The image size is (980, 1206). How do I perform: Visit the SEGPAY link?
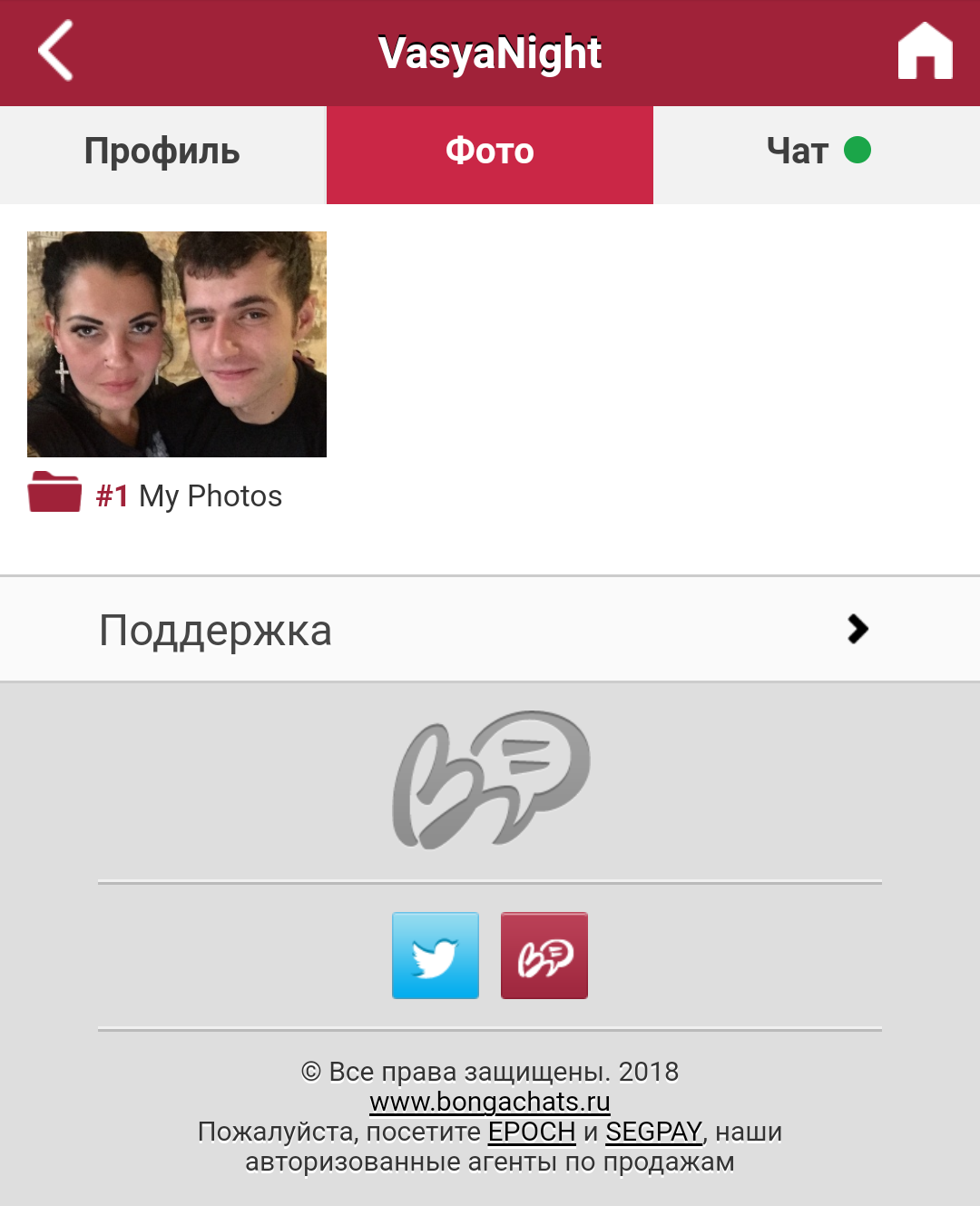653,1132
